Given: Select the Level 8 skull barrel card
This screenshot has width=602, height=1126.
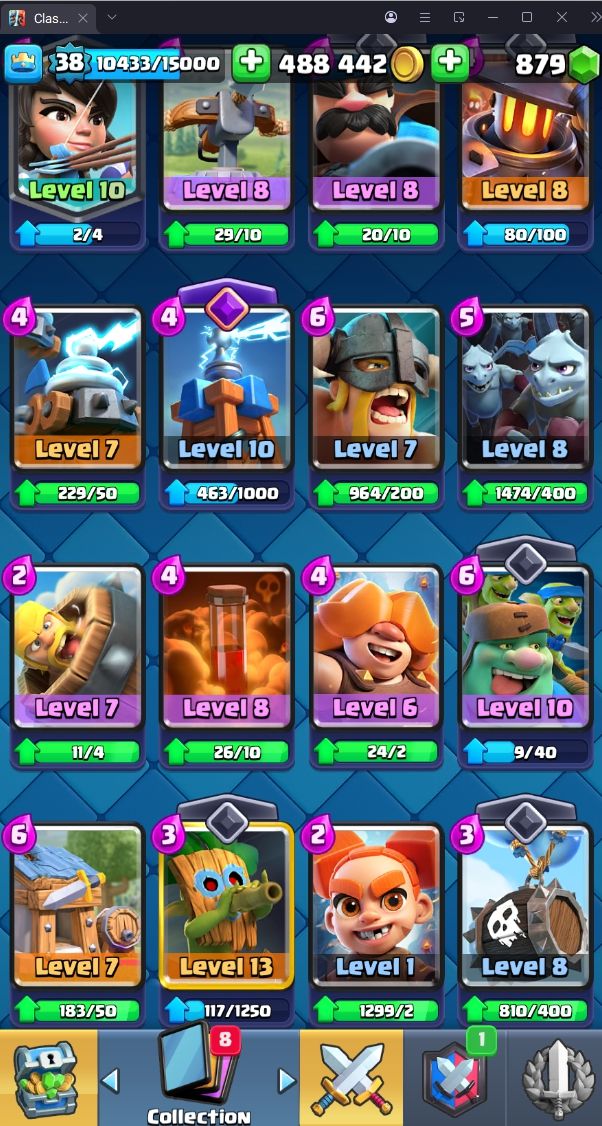Looking at the screenshot, I should 524,905.
